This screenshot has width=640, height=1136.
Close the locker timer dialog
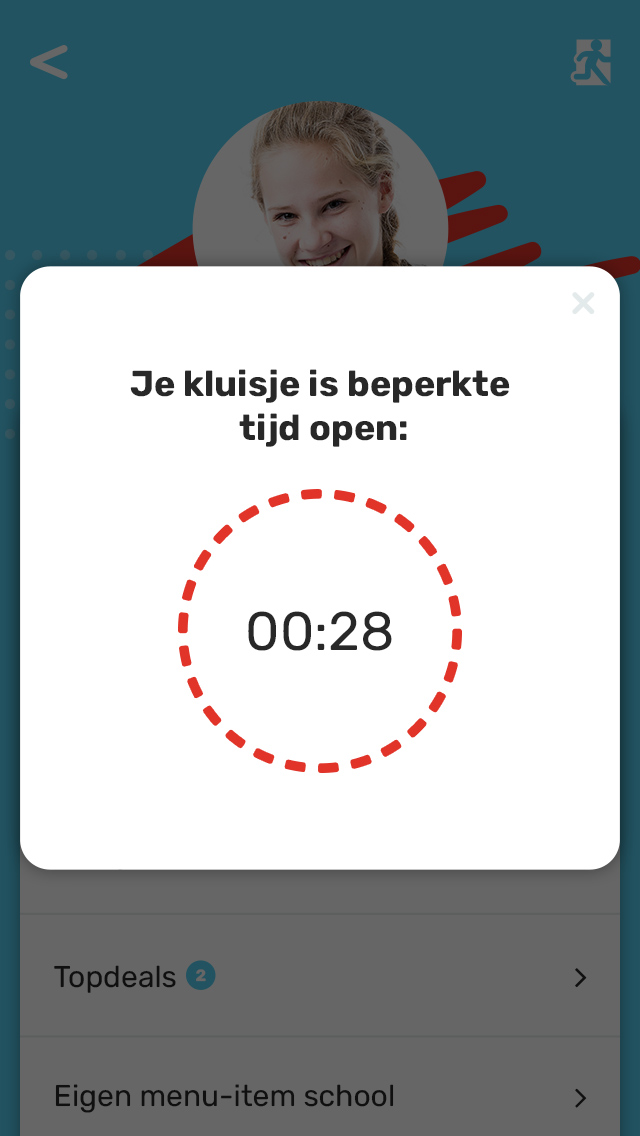583,303
